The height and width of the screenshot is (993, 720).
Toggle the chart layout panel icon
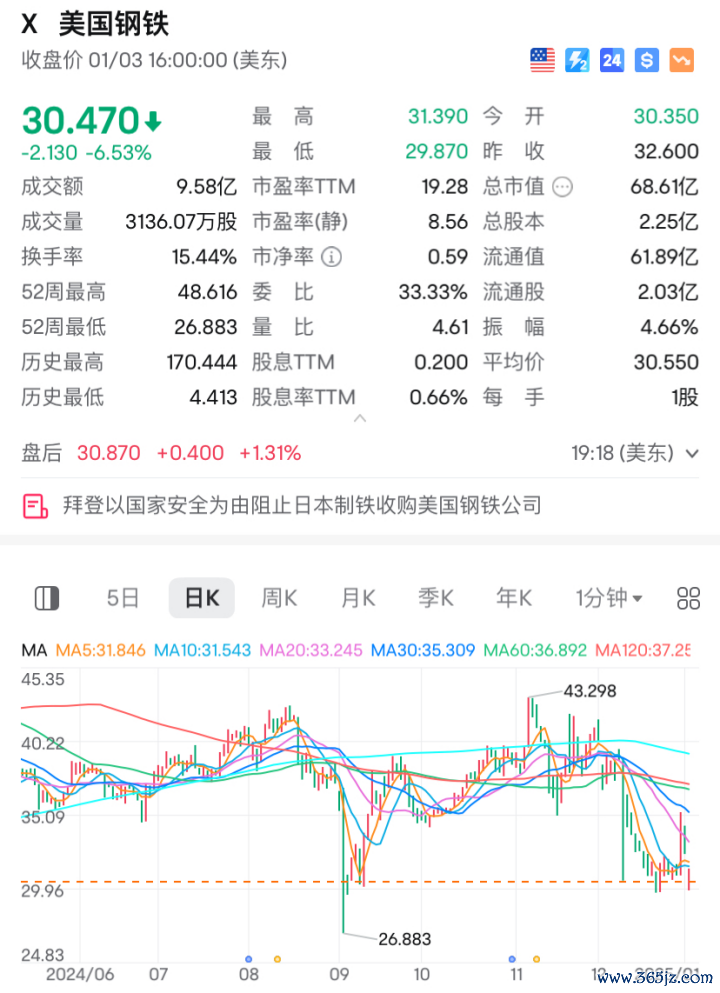[x=47, y=598]
